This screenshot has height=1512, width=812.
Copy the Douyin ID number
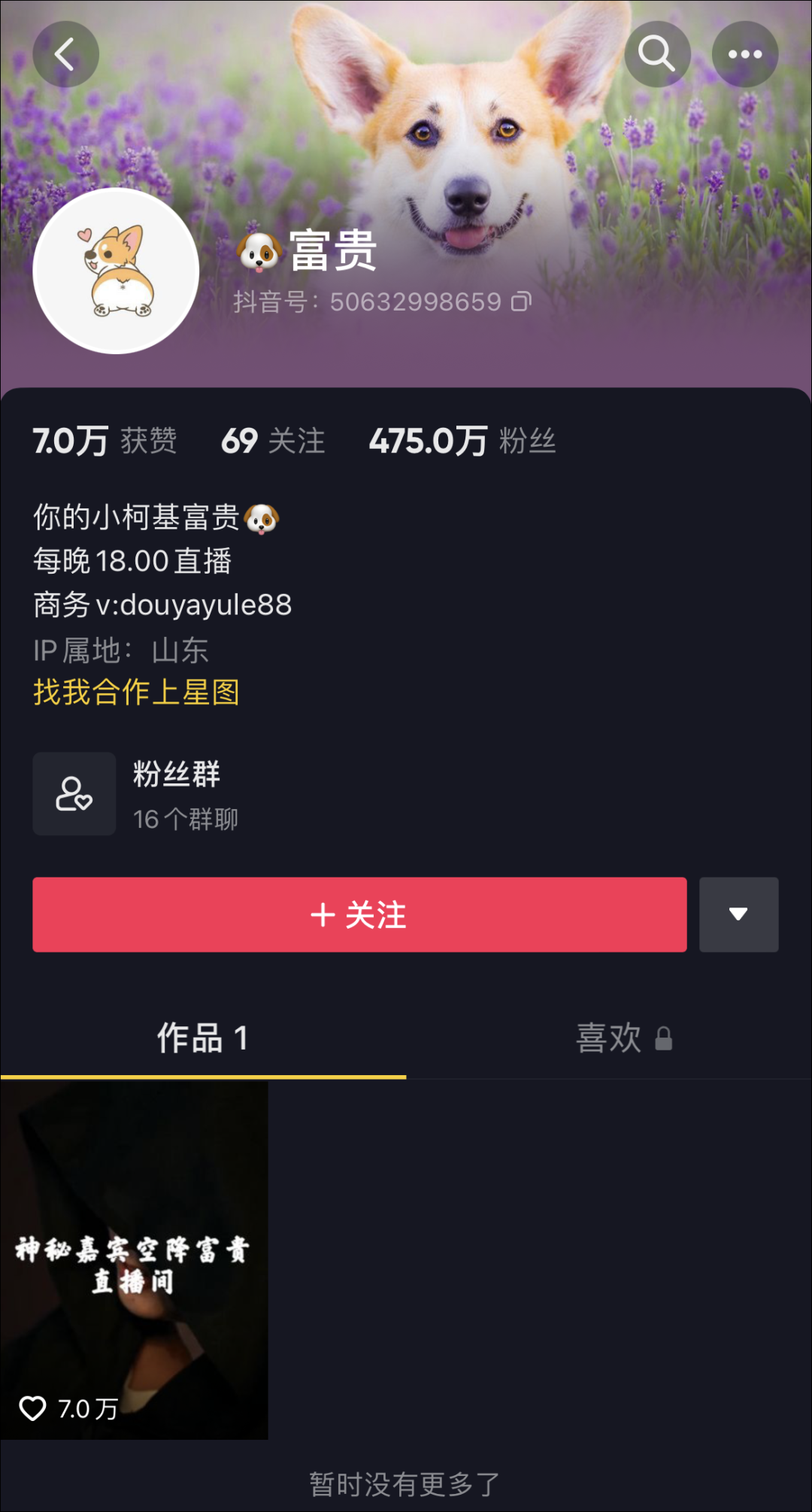521,301
